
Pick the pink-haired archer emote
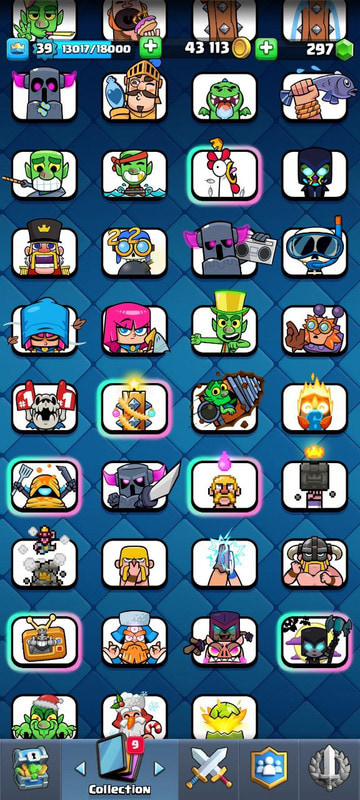click(x=135, y=329)
